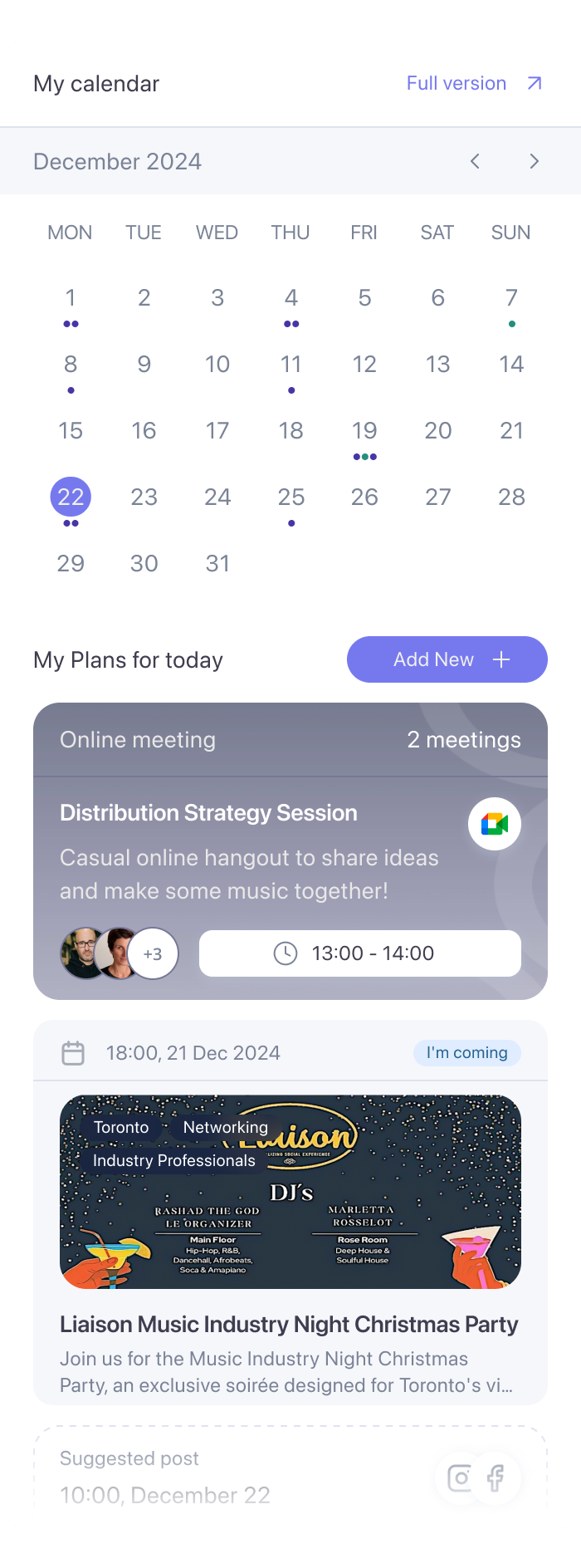Select December 11 on the calendar

point(291,365)
